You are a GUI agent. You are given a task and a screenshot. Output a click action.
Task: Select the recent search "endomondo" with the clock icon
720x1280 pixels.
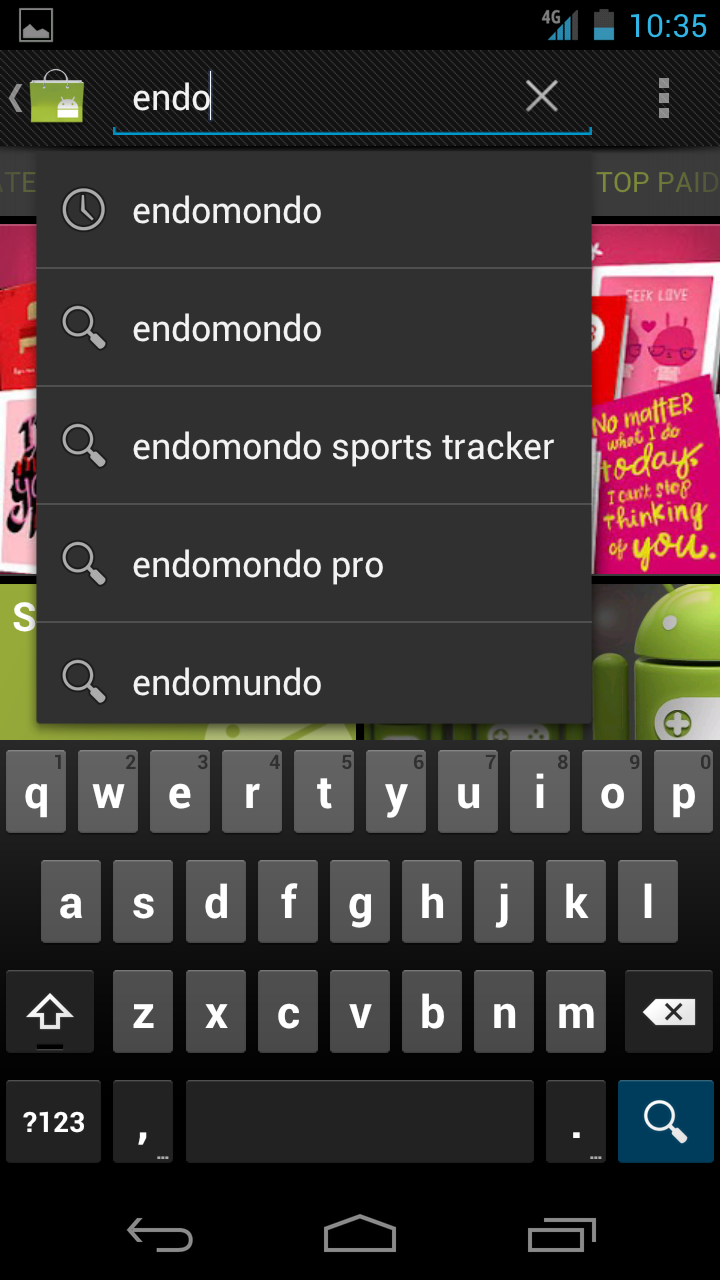click(x=314, y=210)
